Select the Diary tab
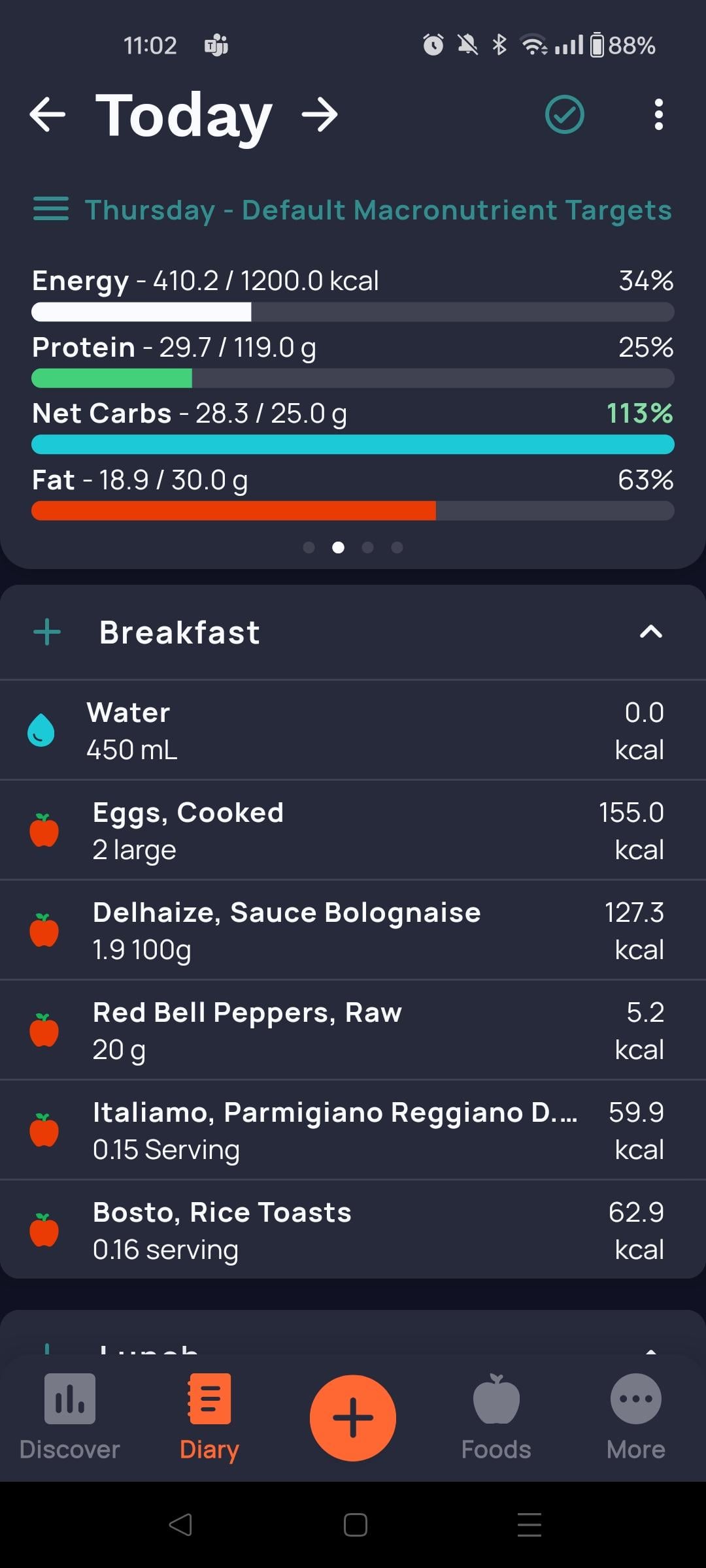Screen dimensions: 706x1568 point(209,1416)
